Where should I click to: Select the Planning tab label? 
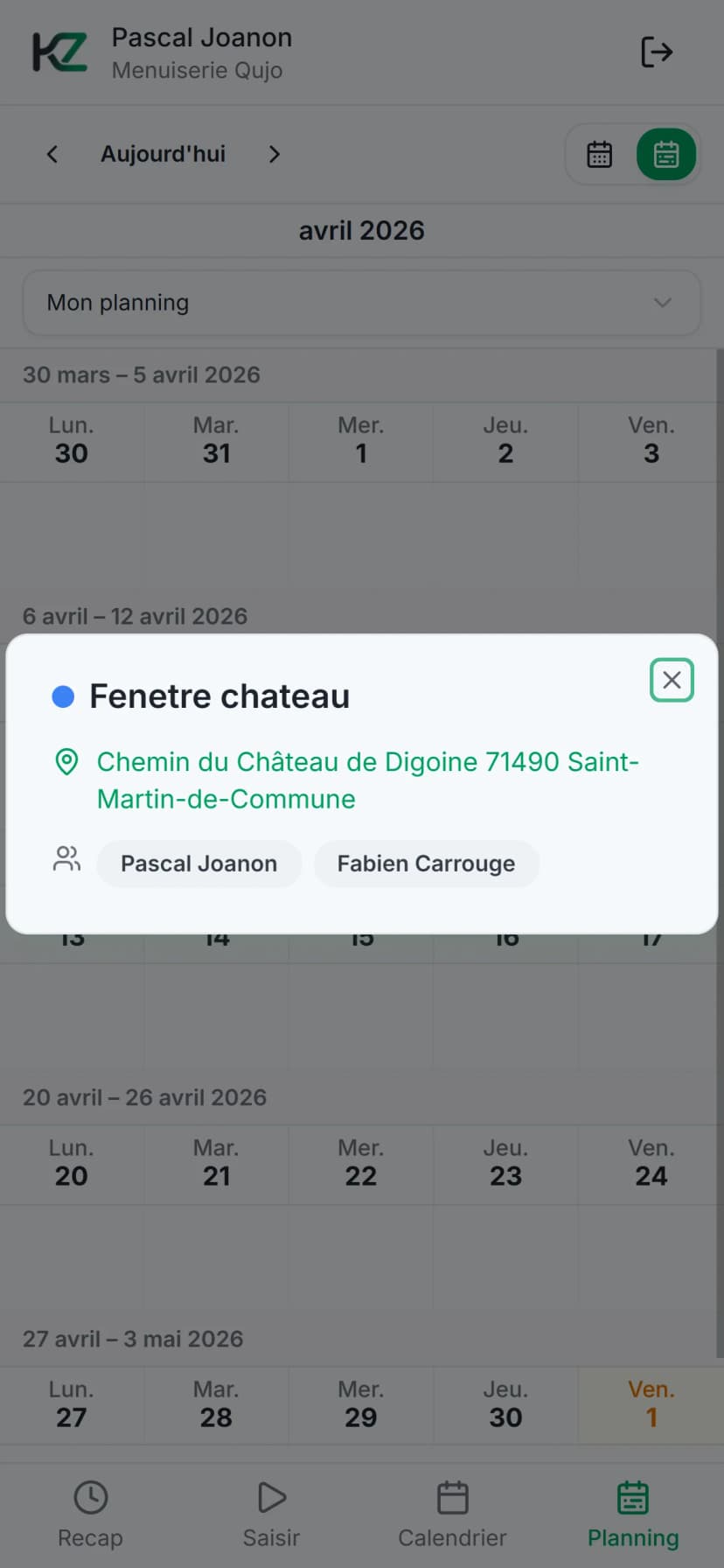632,1537
